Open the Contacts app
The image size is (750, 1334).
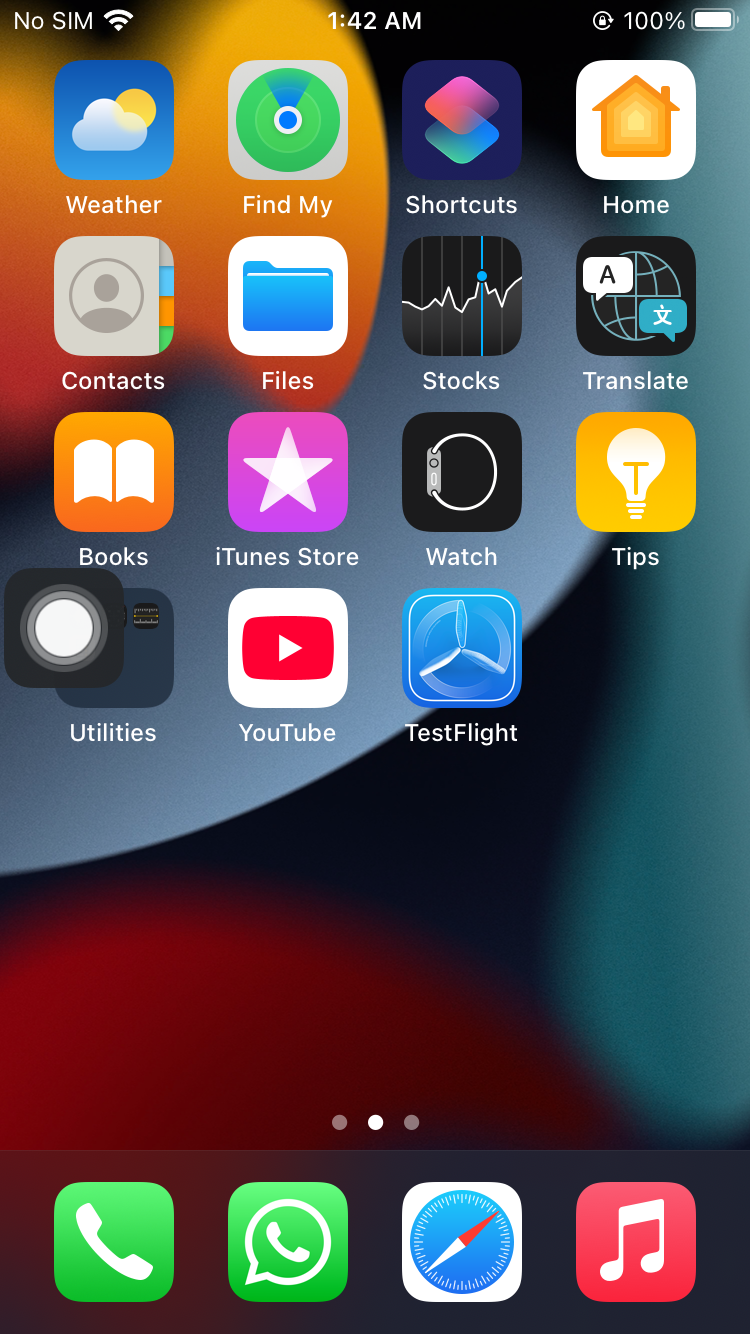113,296
